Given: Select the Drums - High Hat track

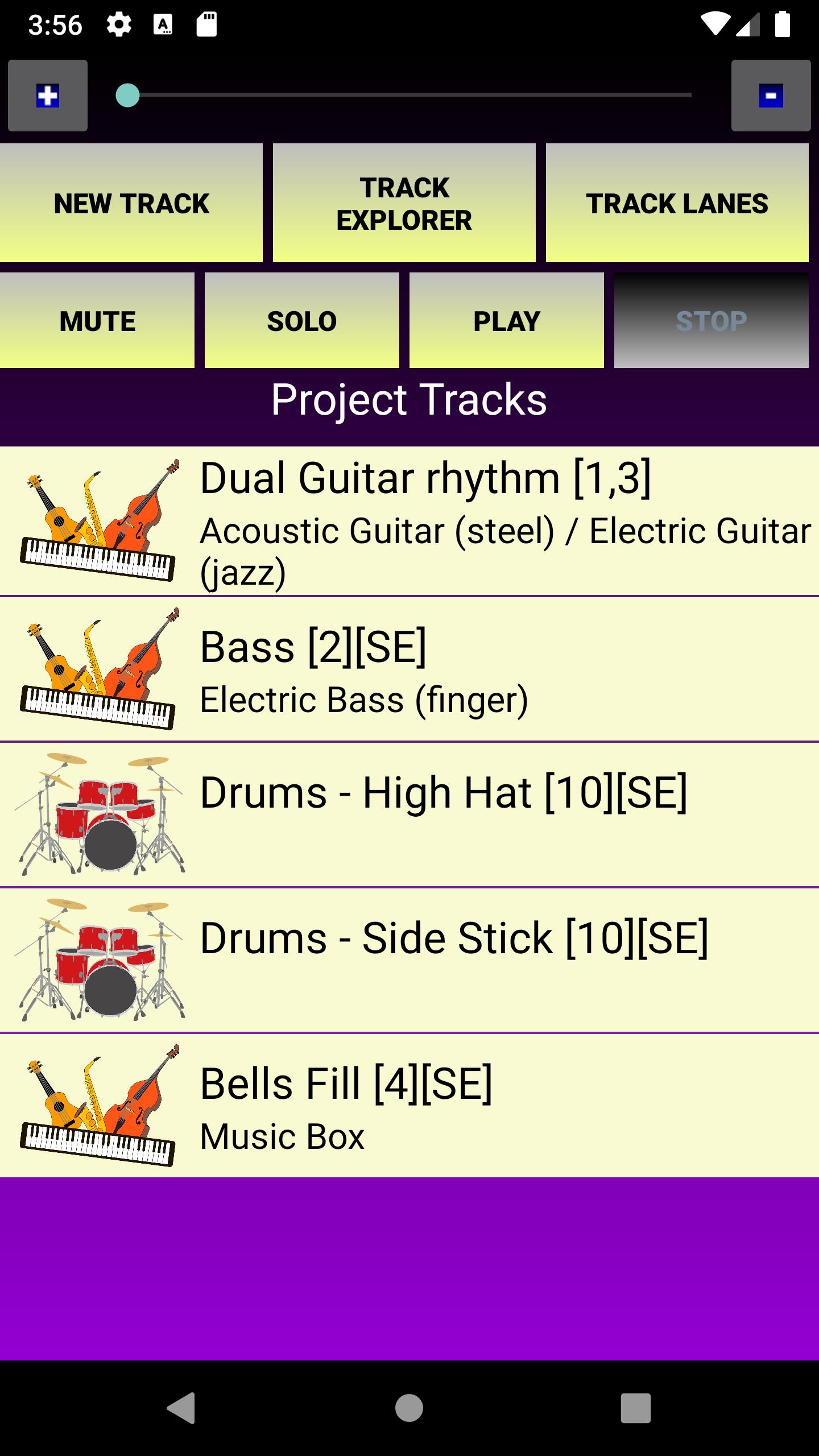Looking at the screenshot, I should click(409, 814).
